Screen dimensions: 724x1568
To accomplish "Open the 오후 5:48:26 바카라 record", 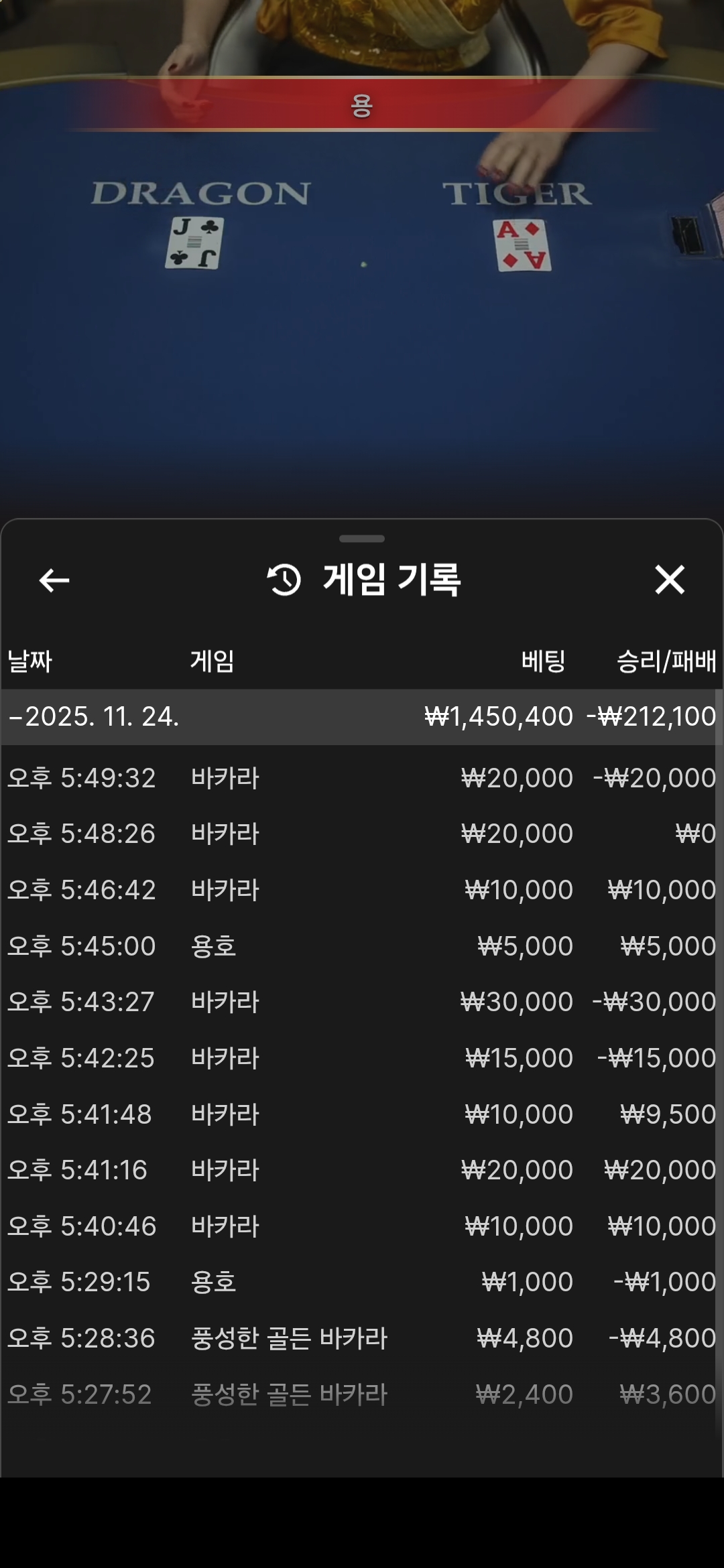I will [x=361, y=834].
